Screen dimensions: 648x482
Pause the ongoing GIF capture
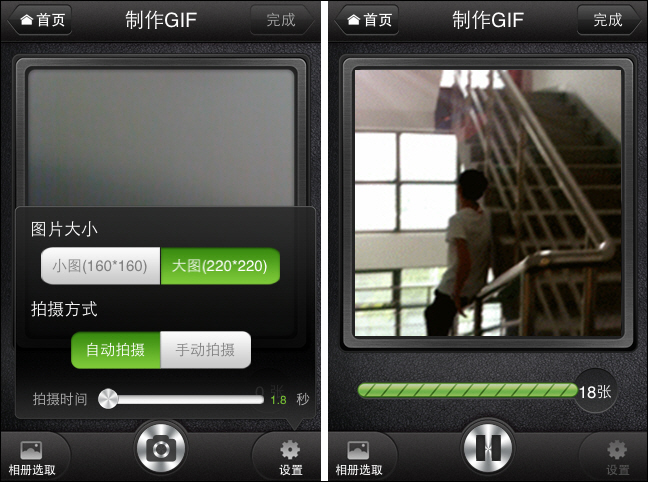click(487, 449)
